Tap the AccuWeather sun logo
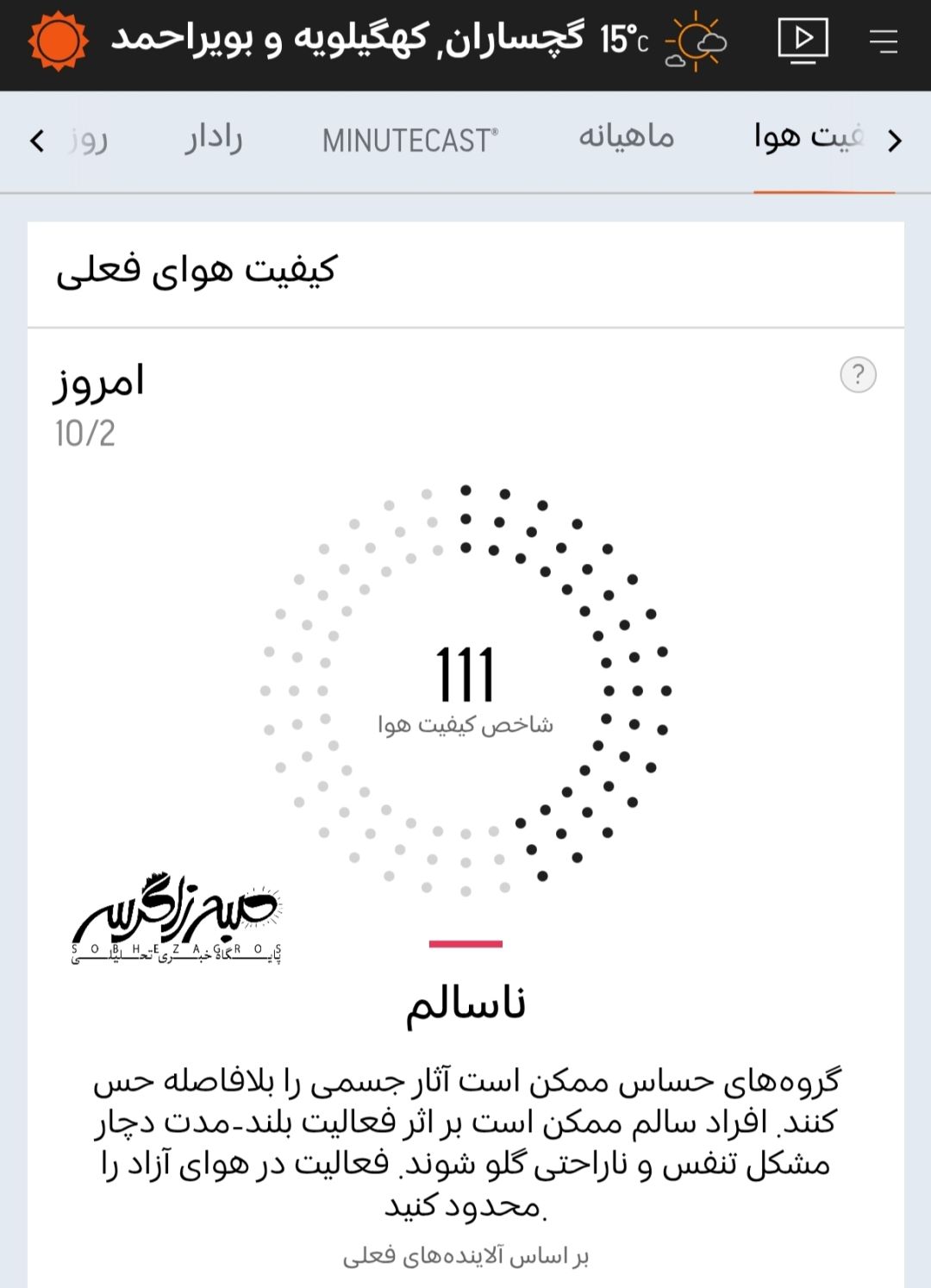The height and width of the screenshot is (1288, 931). (x=58, y=41)
